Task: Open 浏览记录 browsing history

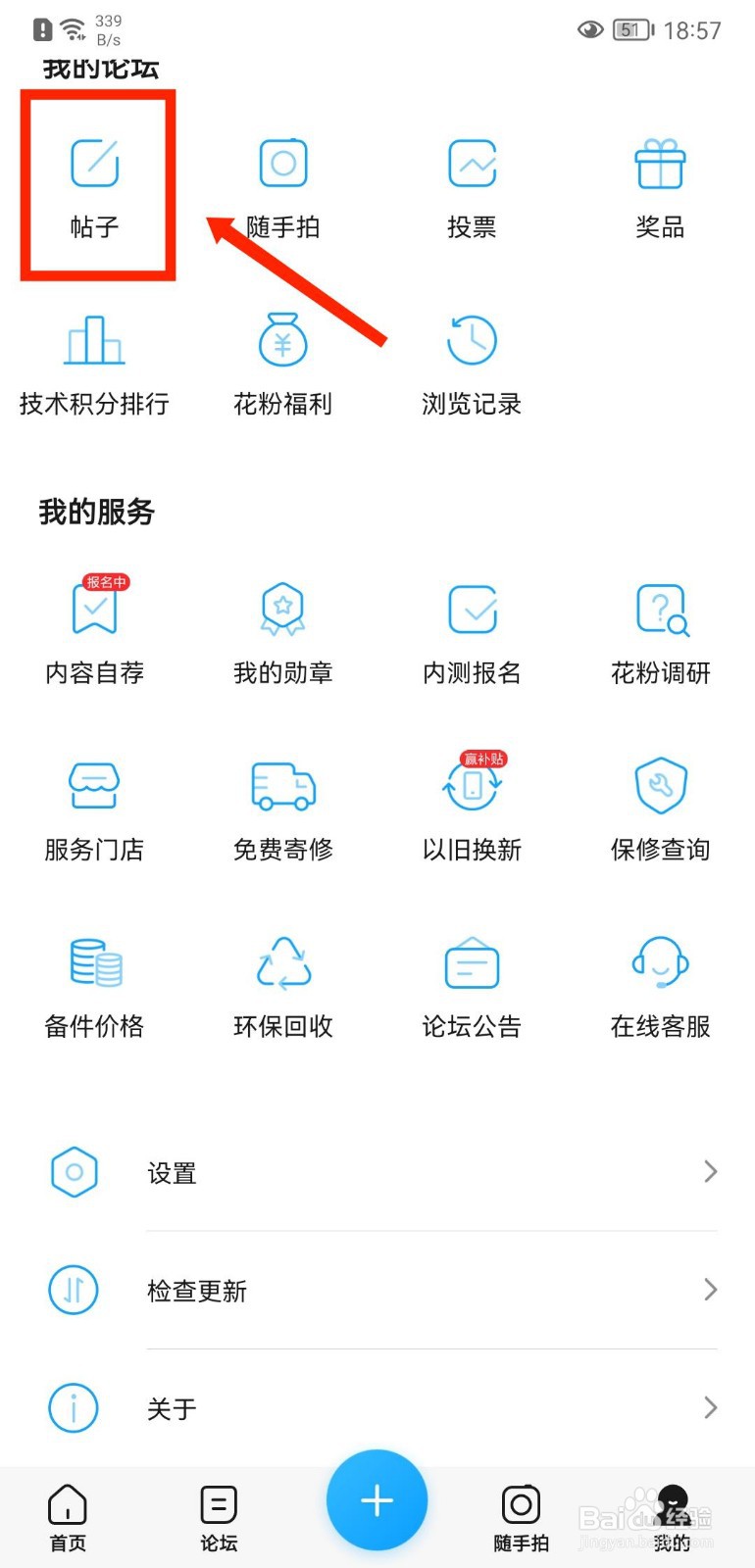Action: point(472,365)
